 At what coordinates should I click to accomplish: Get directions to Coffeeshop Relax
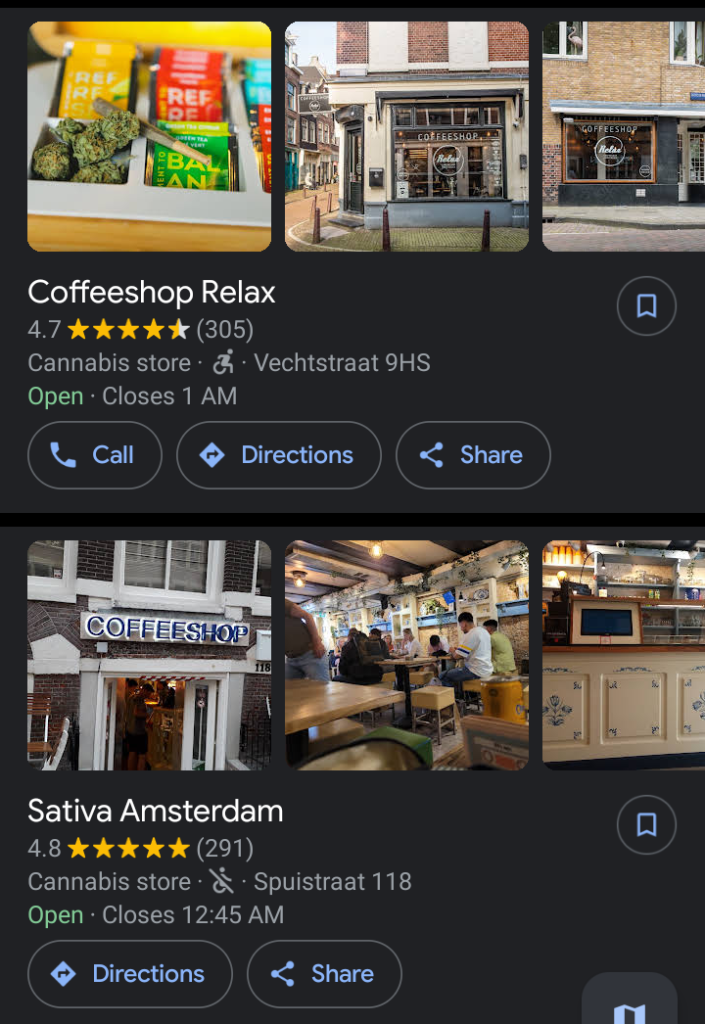(278, 455)
